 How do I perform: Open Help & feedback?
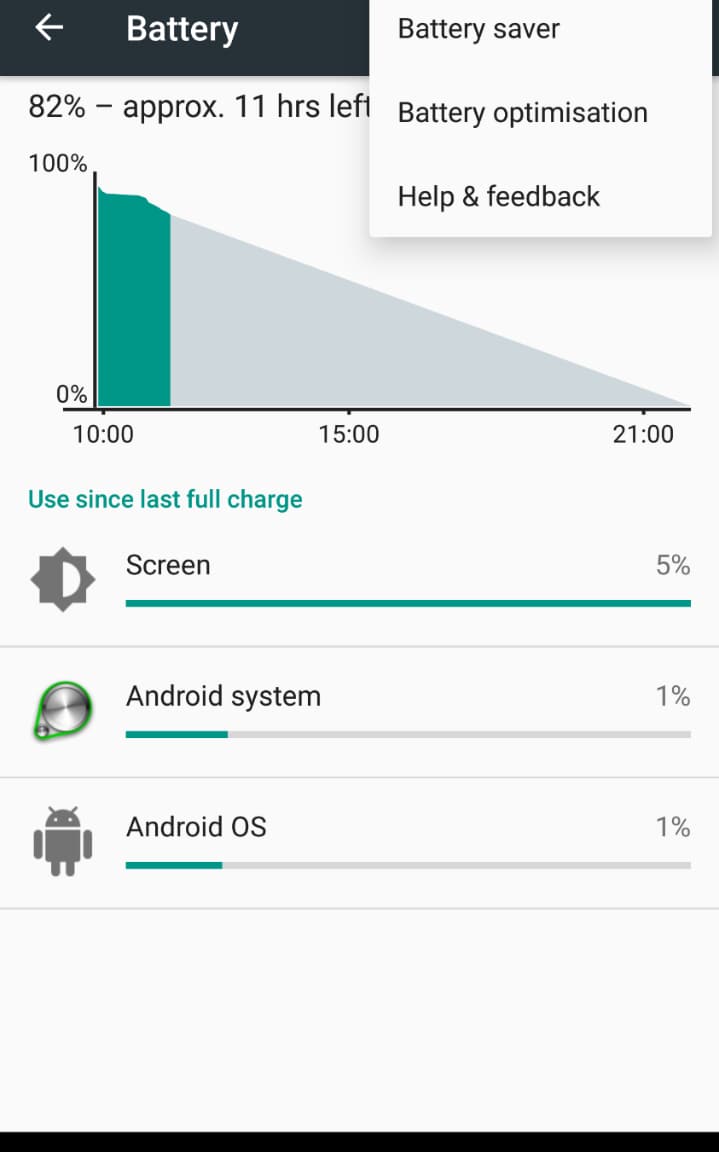coord(541,197)
